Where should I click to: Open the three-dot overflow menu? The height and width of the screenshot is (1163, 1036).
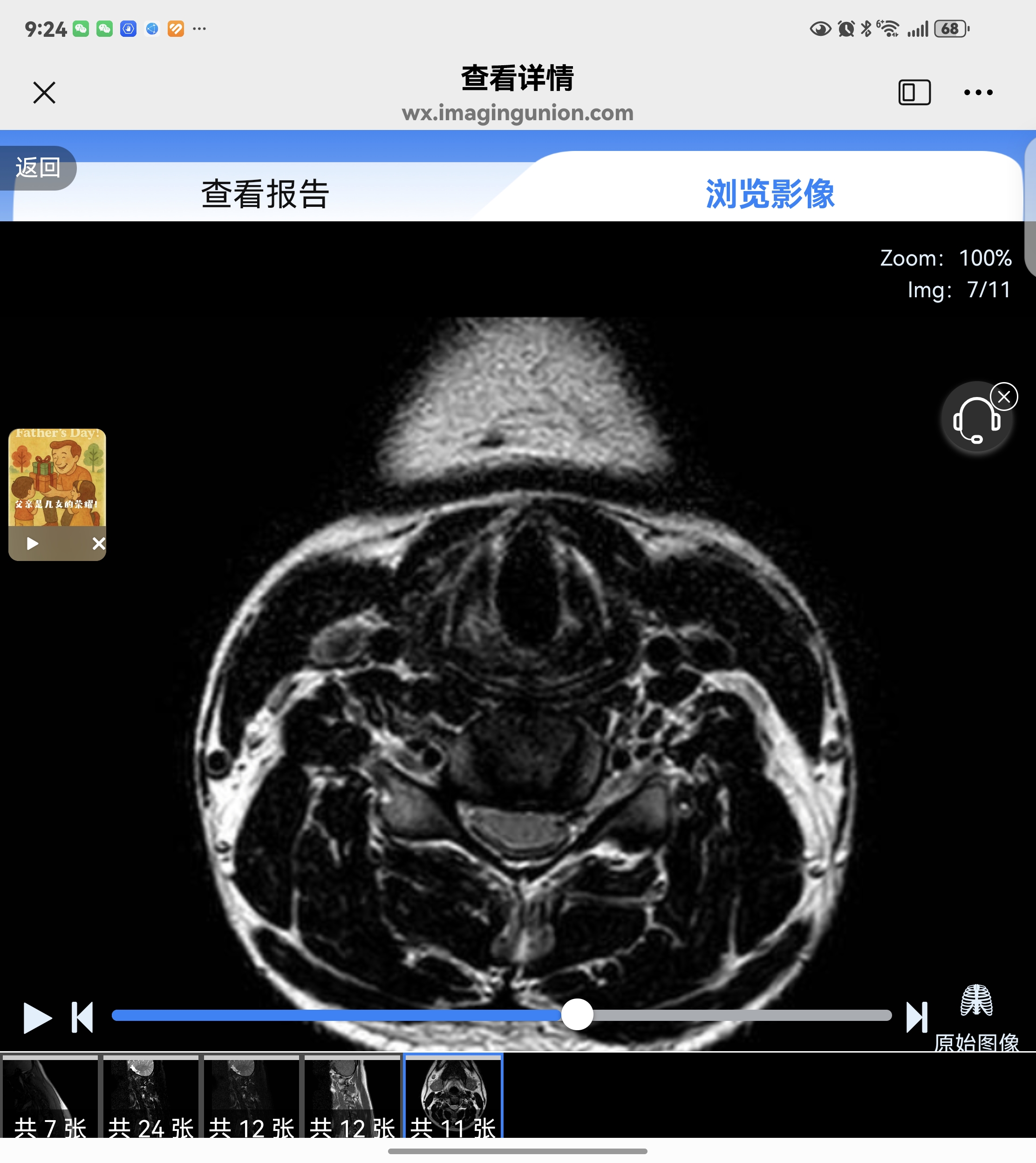(x=978, y=92)
